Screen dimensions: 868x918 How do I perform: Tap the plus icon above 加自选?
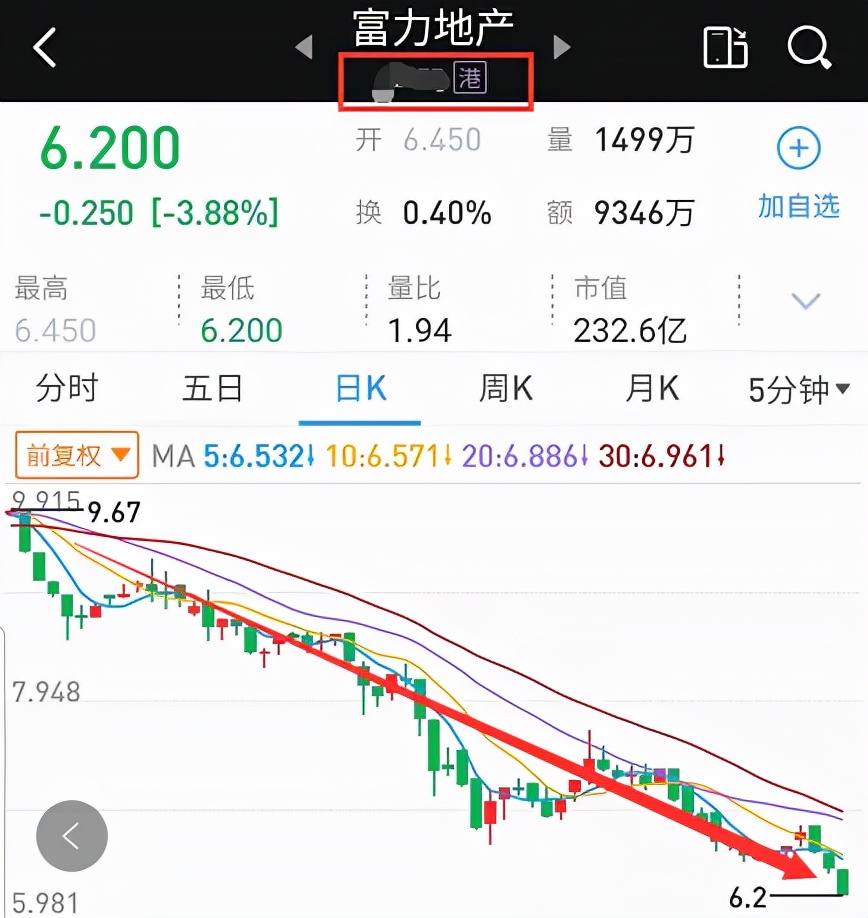coord(797,148)
